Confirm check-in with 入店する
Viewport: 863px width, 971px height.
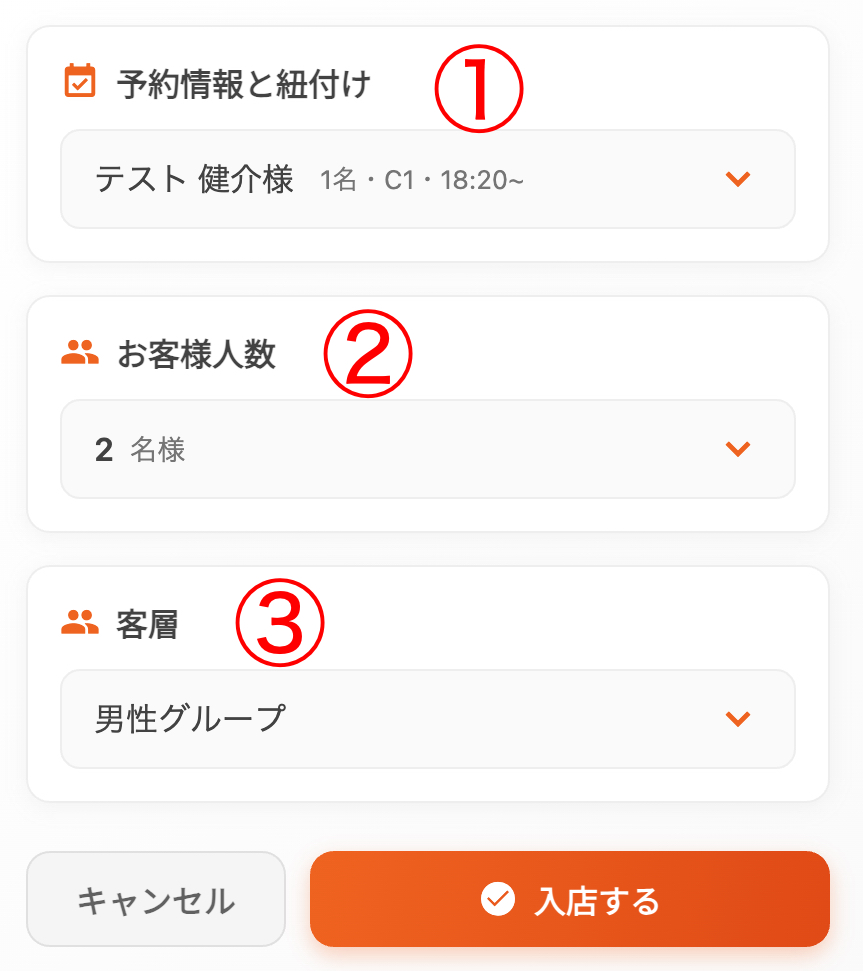pyautogui.click(x=569, y=900)
